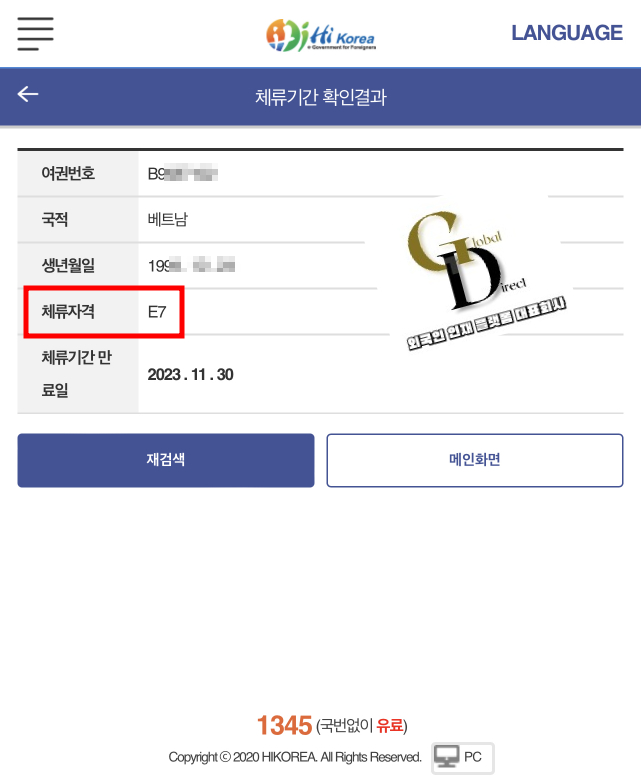This screenshot has height=776, width=641.
Task: Go to 메인화면
Action: coord(474,460)
